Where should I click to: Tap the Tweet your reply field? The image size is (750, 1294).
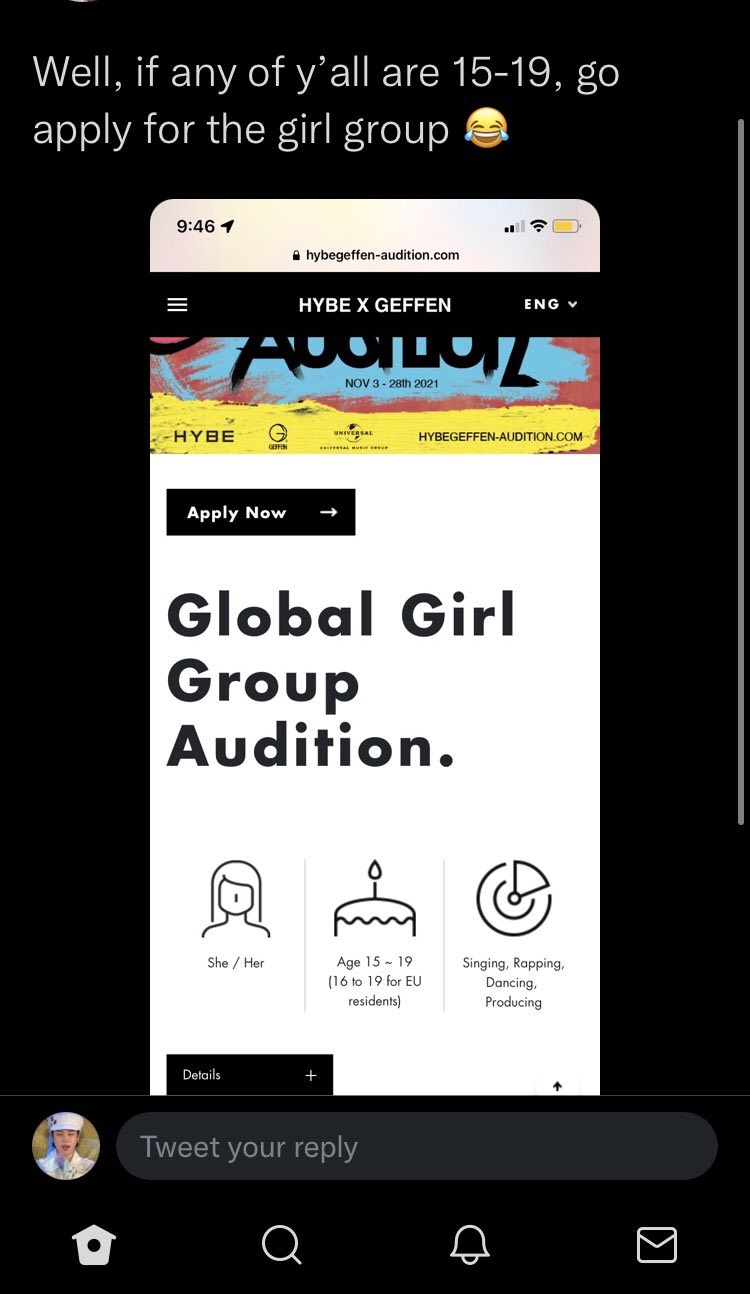point(417,1146)
